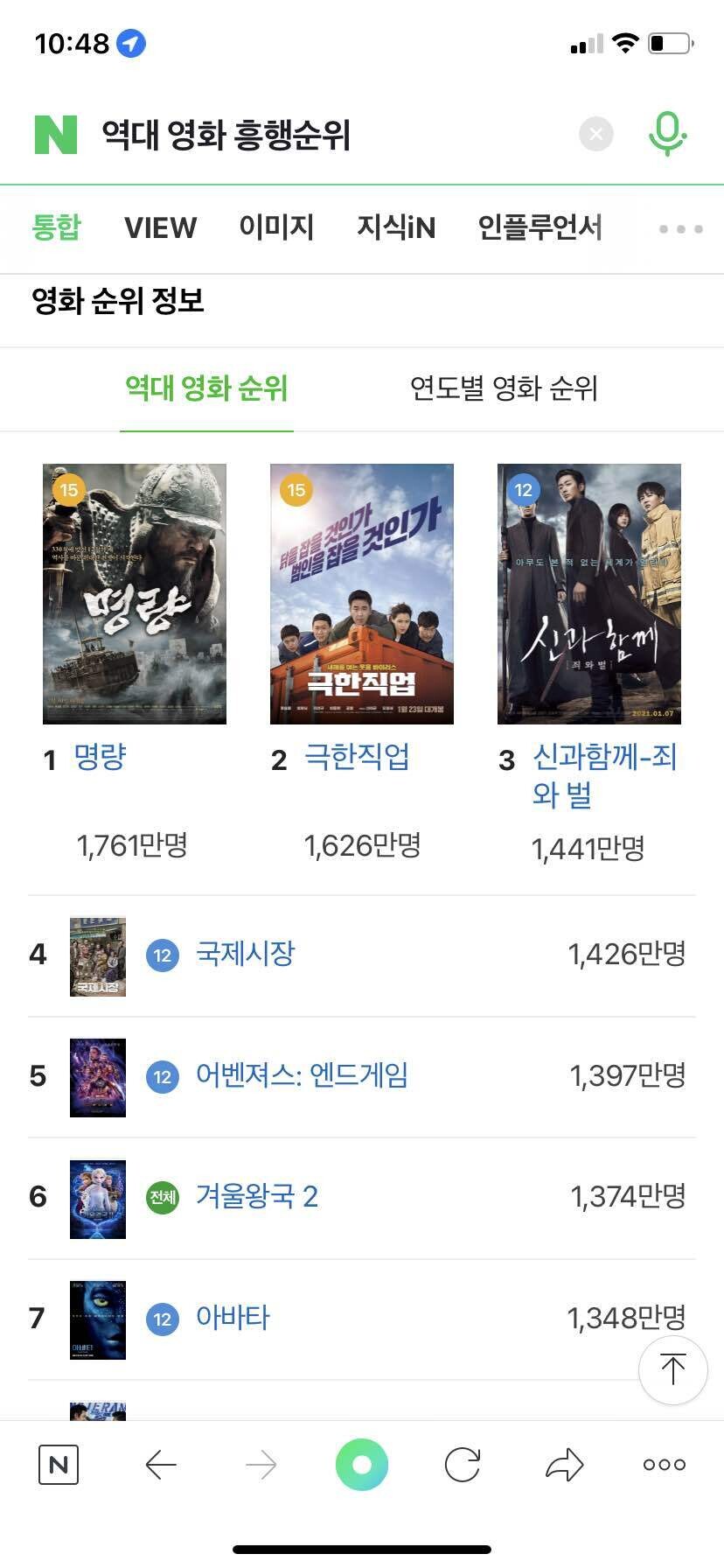Open the 아바타 movie entry
Image resolution: width=724 pixels, height=1568 pixels.
233,1318
